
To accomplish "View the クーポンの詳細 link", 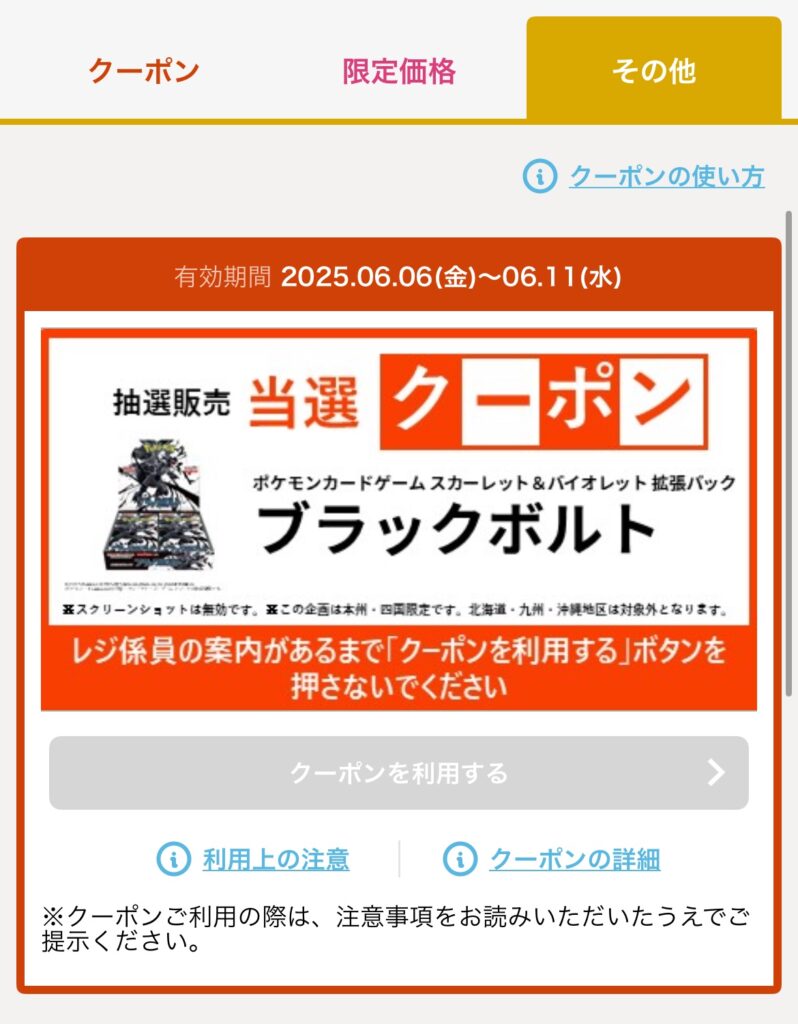I will click(574, 859).
